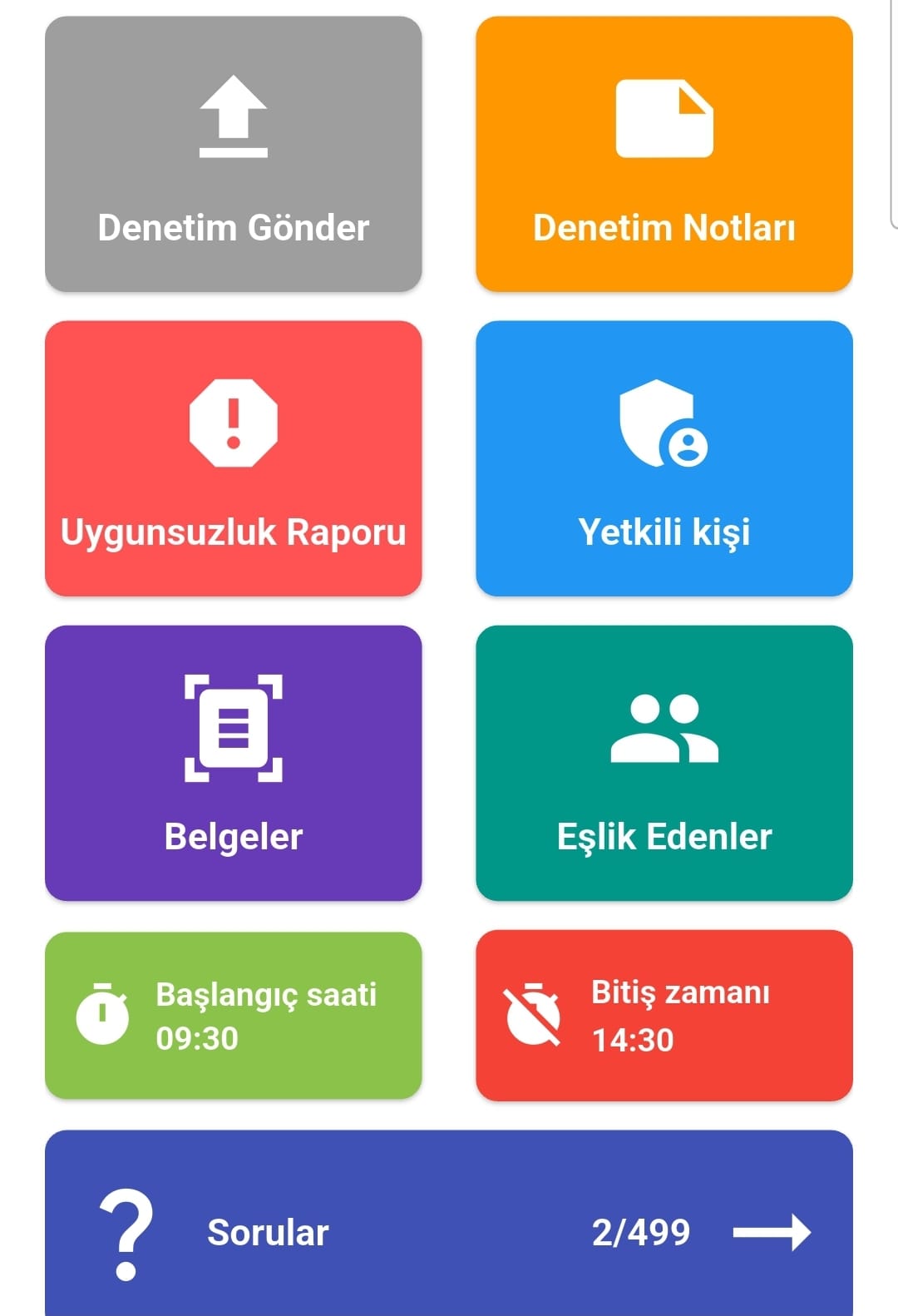Select the Yetkili kişi tile
This screenshot has width=898, height=1316.
(664, 458)
